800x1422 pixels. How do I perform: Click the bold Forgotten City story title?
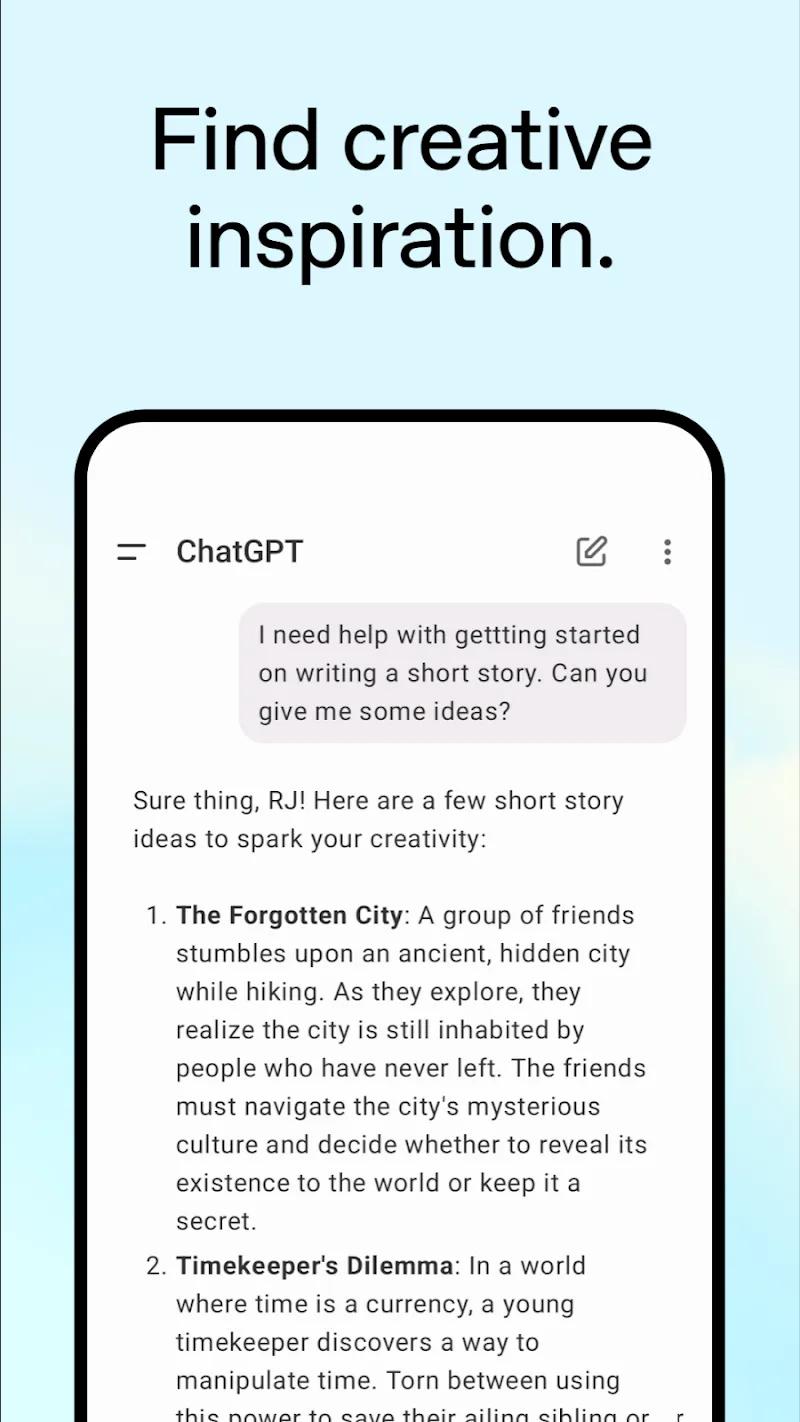(x=289, y=915)
